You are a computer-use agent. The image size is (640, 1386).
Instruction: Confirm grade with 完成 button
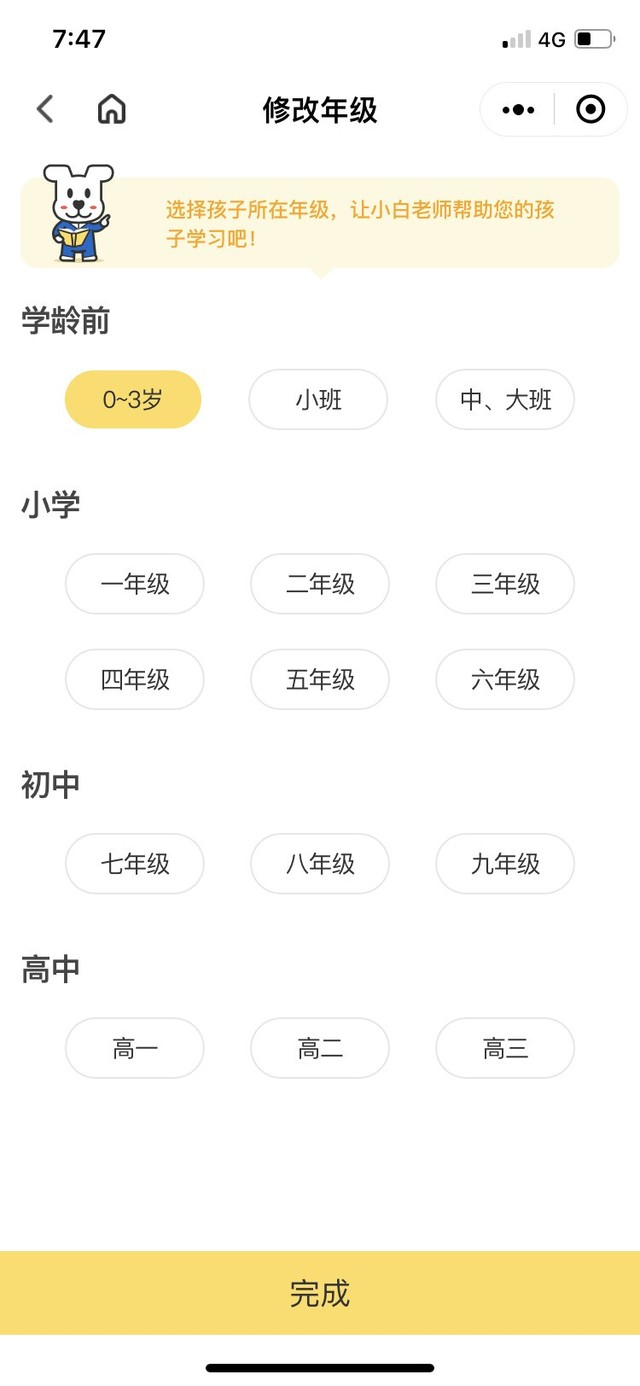coord(320,1293)
